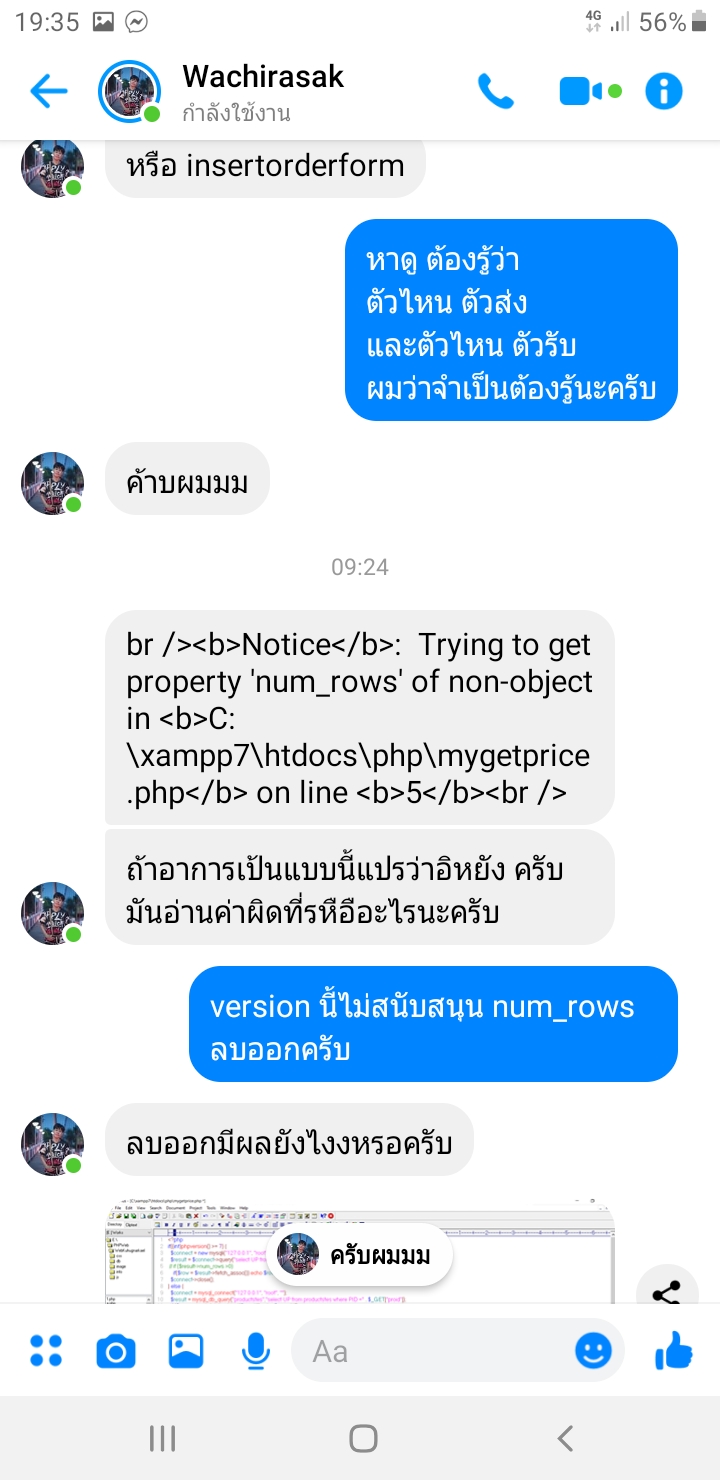Jump to the new message ครับผมมม
Screen dimensions: 720x1480
pyautogui.click(x=365, y=1254)
